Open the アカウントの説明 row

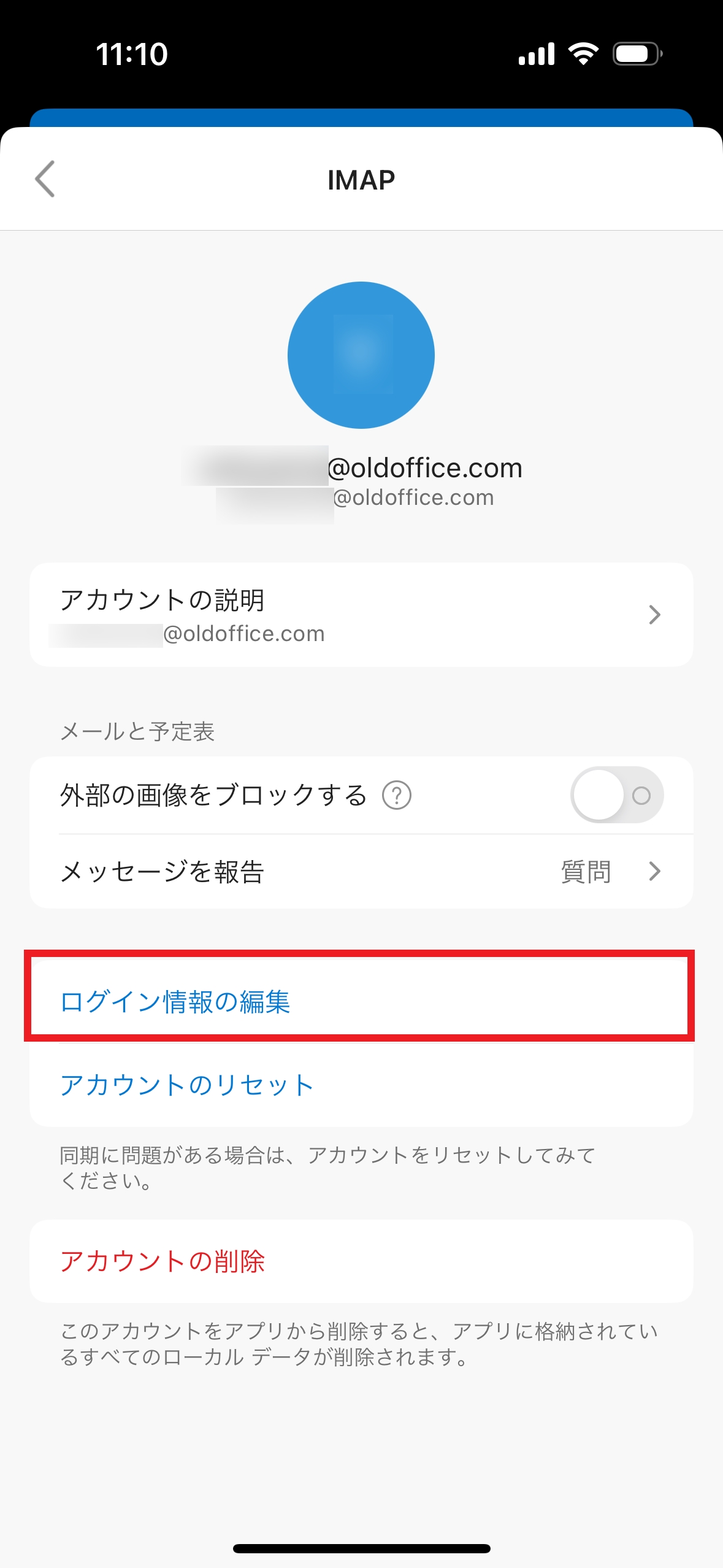pyautogui.click(x=361, y=615)
